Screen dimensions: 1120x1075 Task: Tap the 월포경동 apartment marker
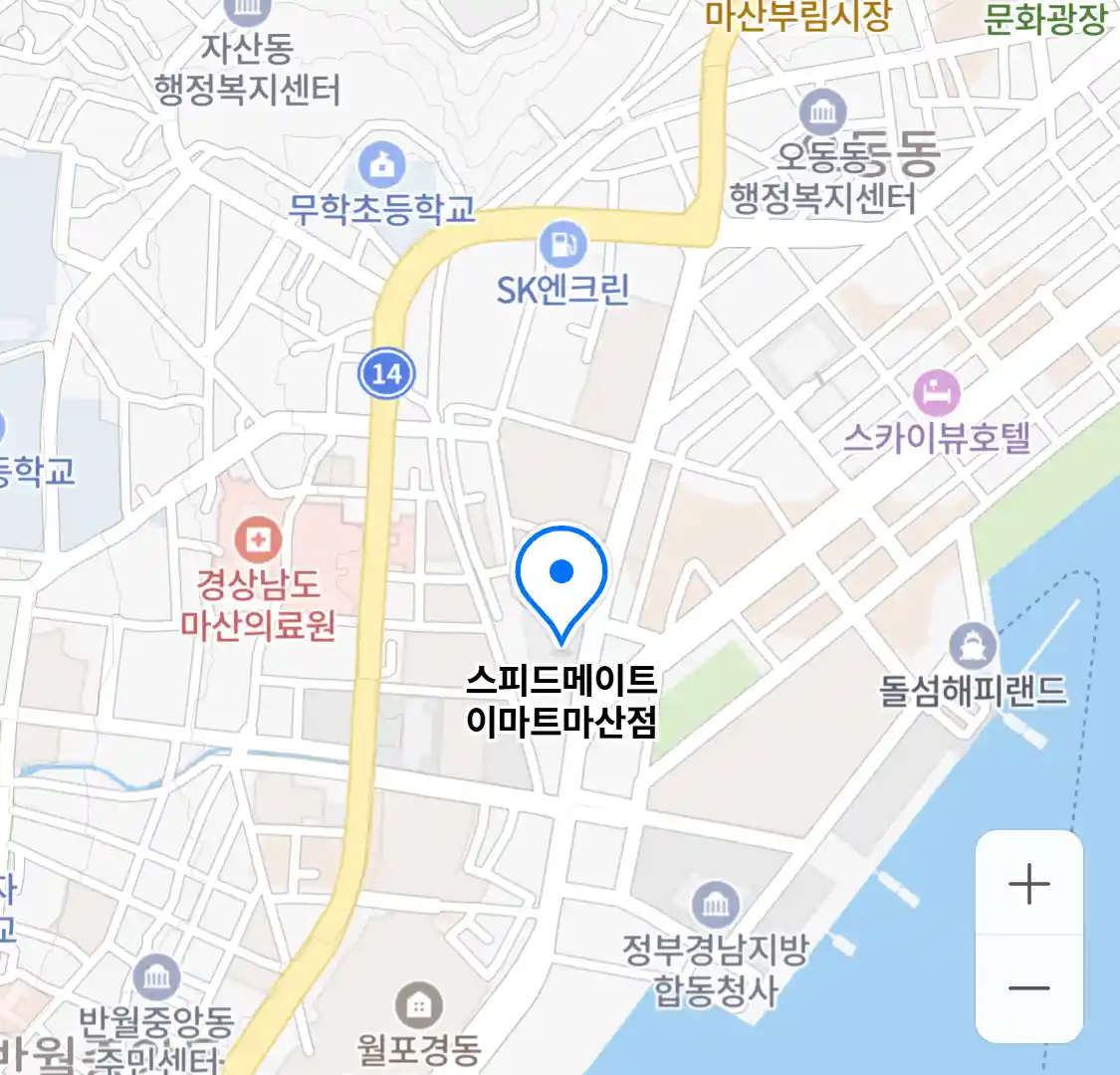pos(419,1006)
